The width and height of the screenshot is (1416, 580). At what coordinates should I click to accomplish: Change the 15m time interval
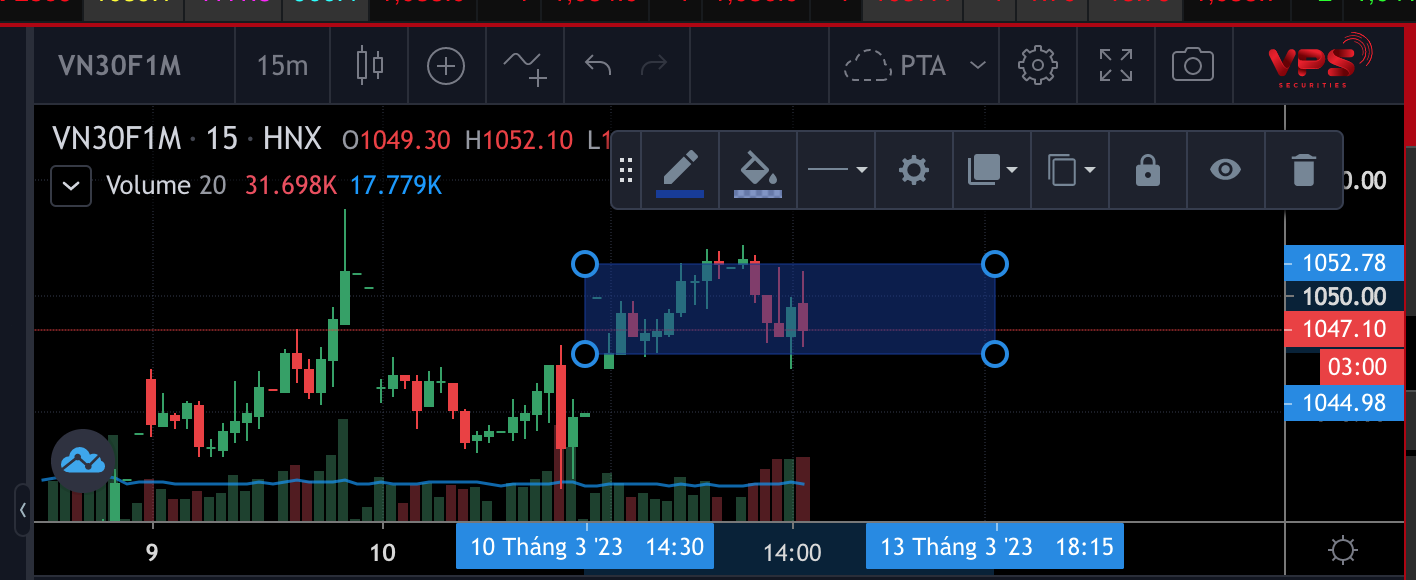[282, 66]
